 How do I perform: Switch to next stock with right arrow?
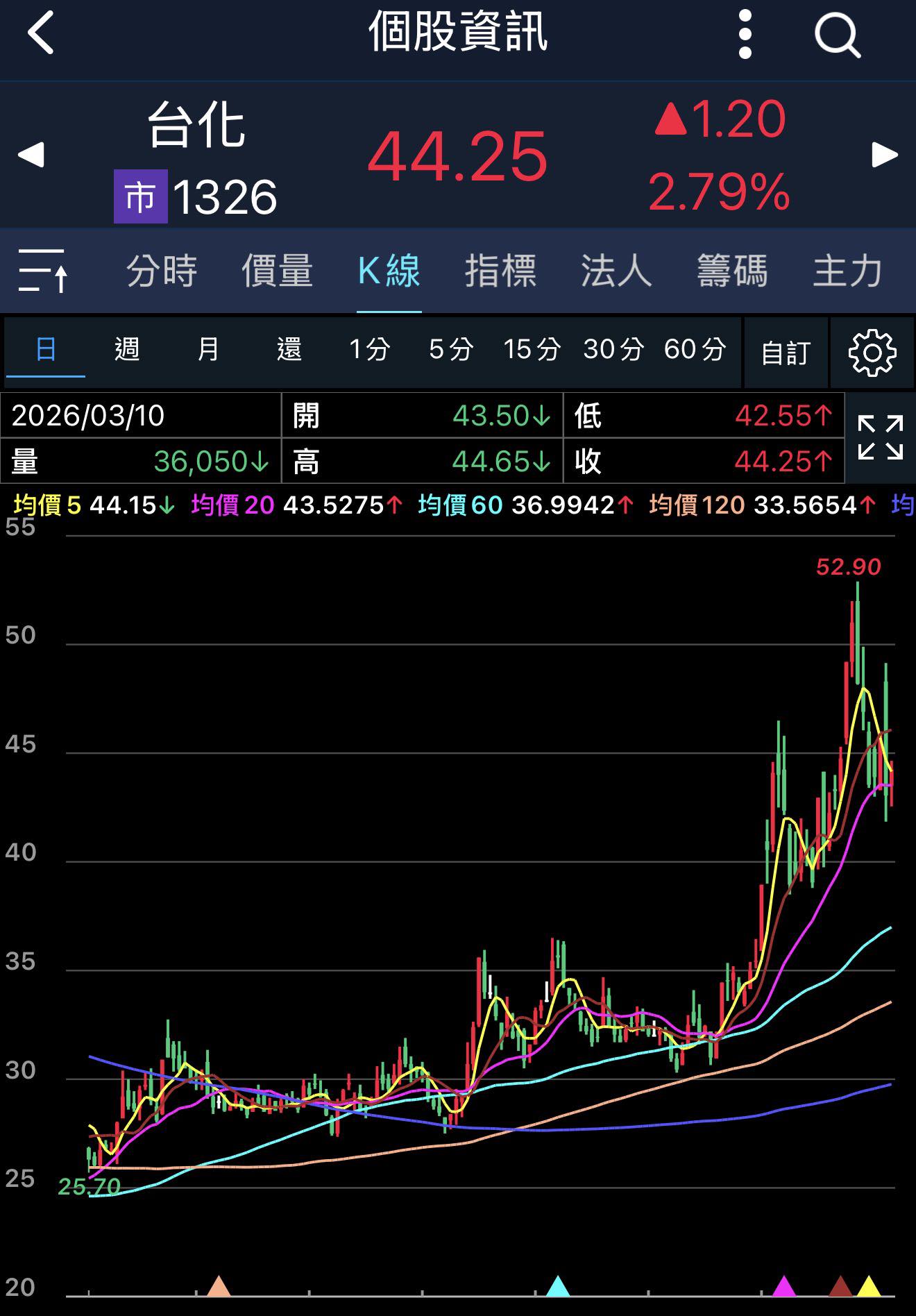tap(884, 154)
